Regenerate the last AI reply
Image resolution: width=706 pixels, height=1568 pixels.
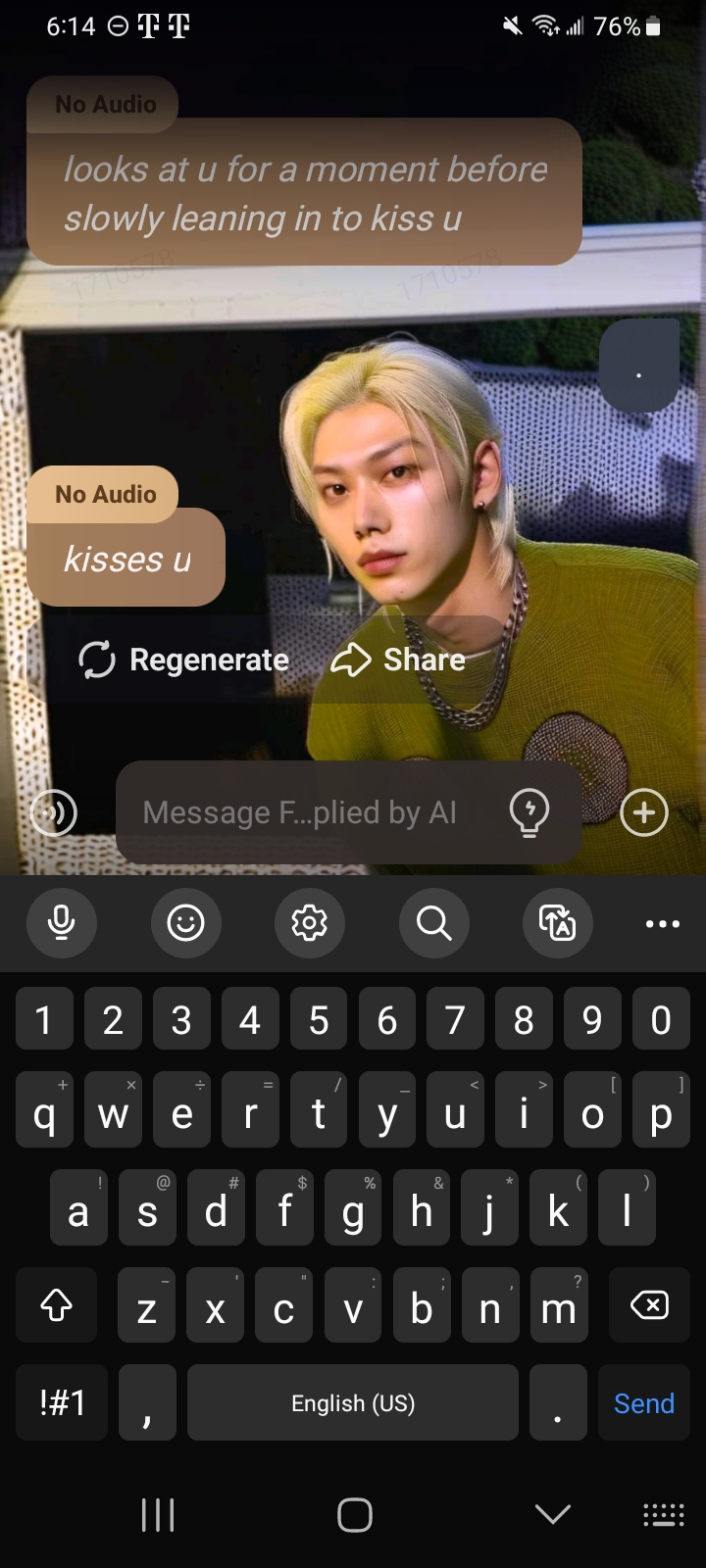click(184, 660)
